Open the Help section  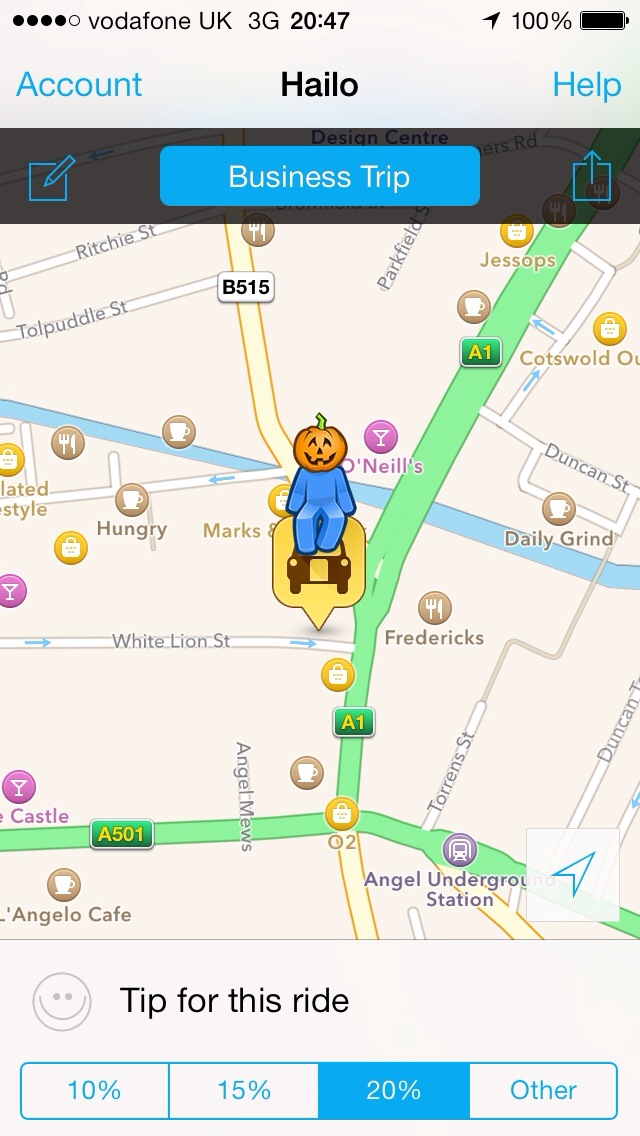(586, 84)
